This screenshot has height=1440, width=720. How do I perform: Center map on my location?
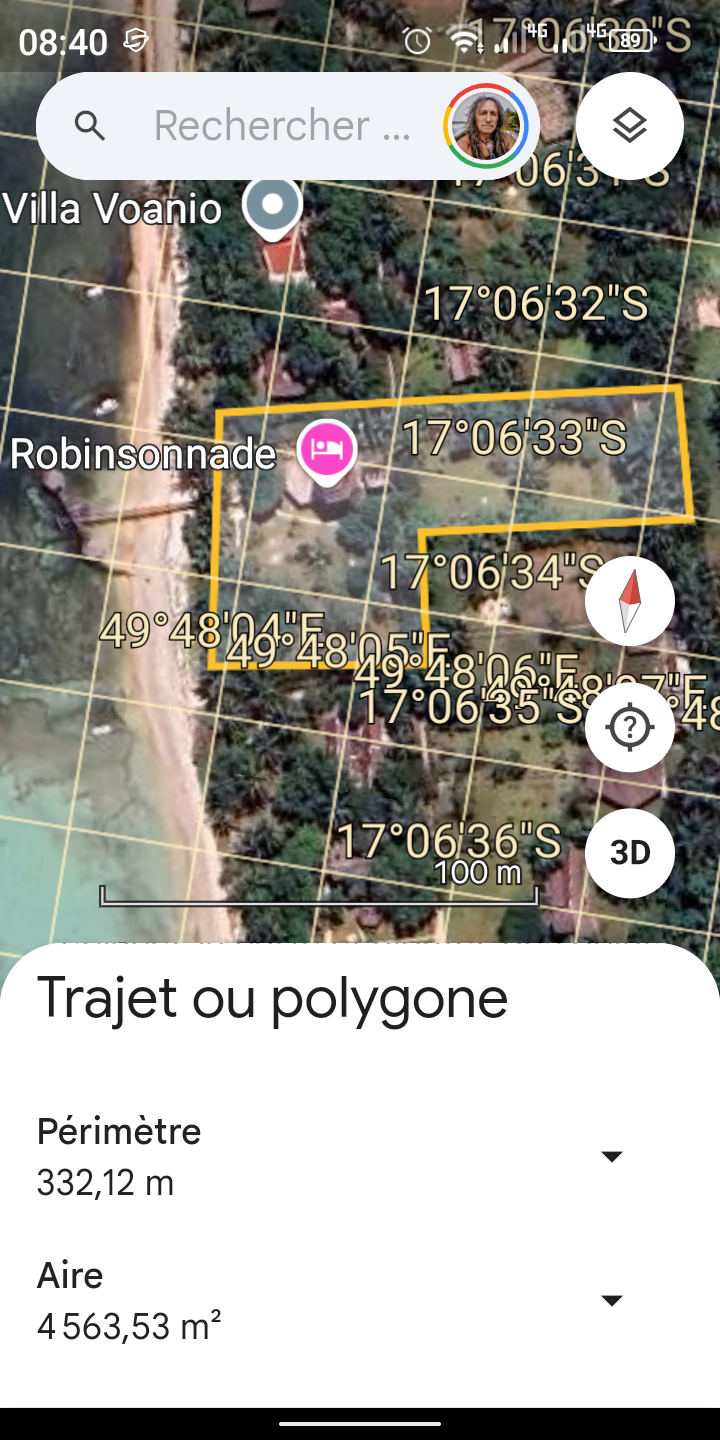pyautogui.click(x=630, y=727)
